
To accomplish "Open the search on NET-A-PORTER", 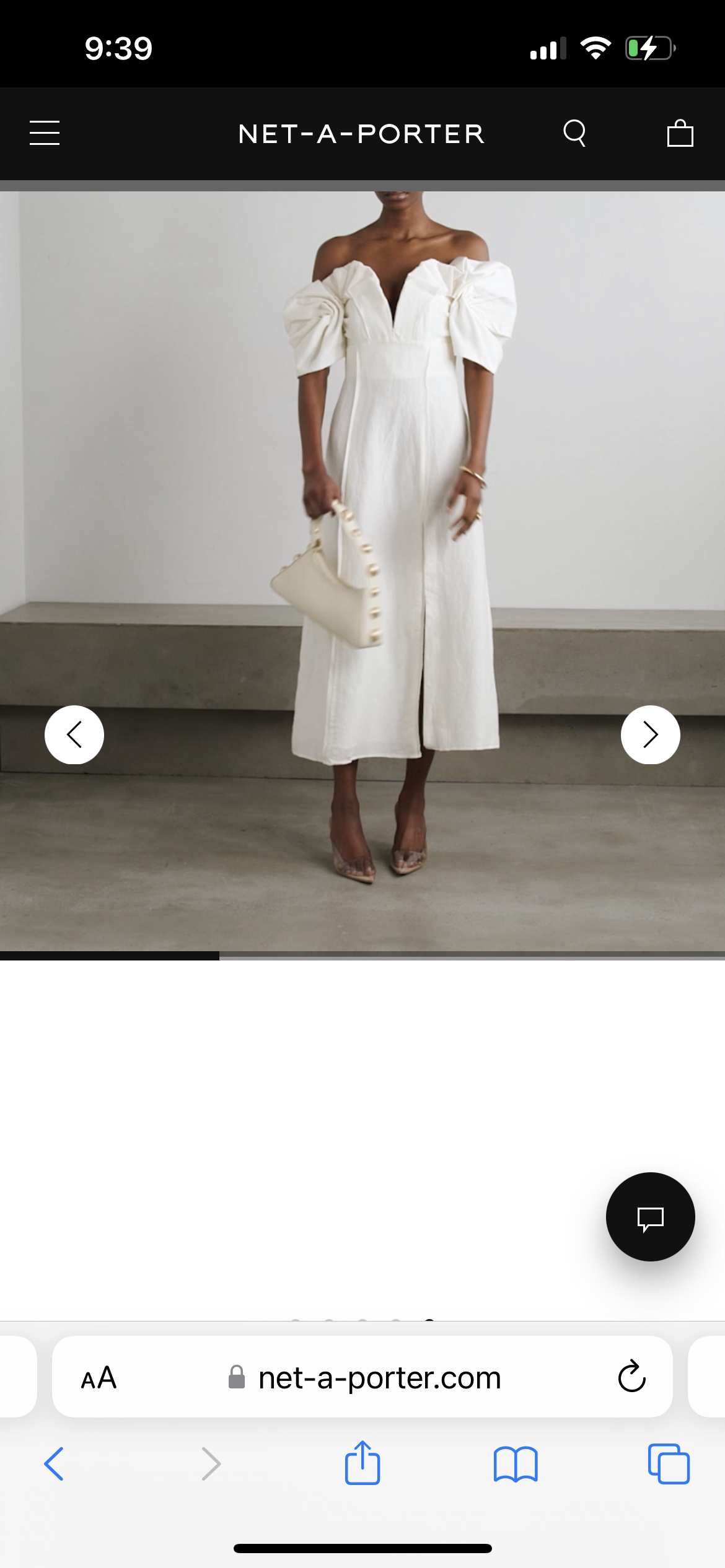I will point(575,133).
